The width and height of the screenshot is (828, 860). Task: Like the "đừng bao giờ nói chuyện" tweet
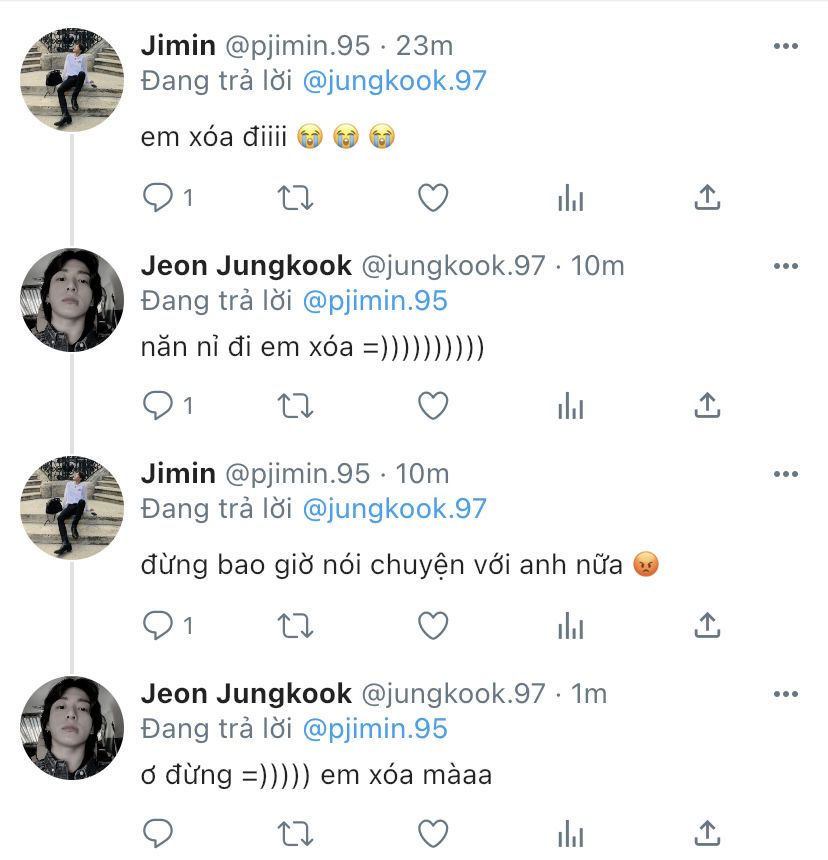coord(432,626)
